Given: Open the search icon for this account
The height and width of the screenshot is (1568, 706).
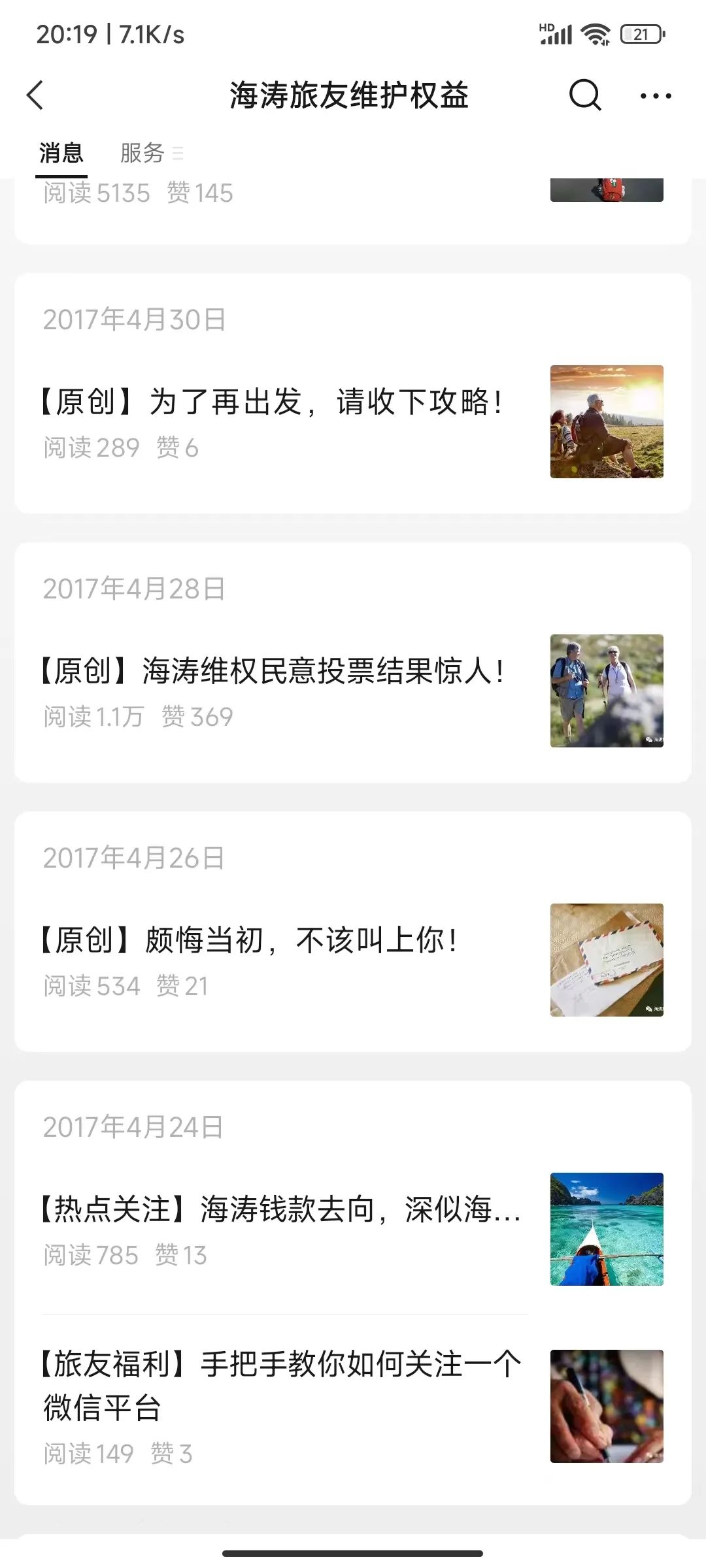Looking at the screenshot, I should 584,95.
